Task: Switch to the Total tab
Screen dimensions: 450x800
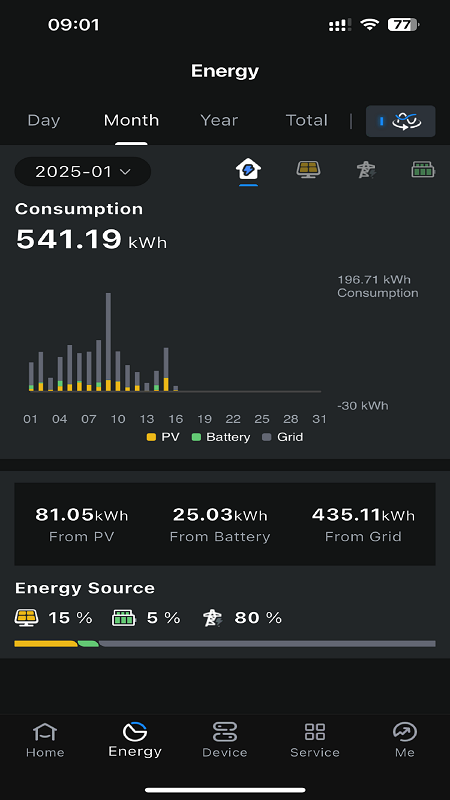Action: [x=307, y=120]
